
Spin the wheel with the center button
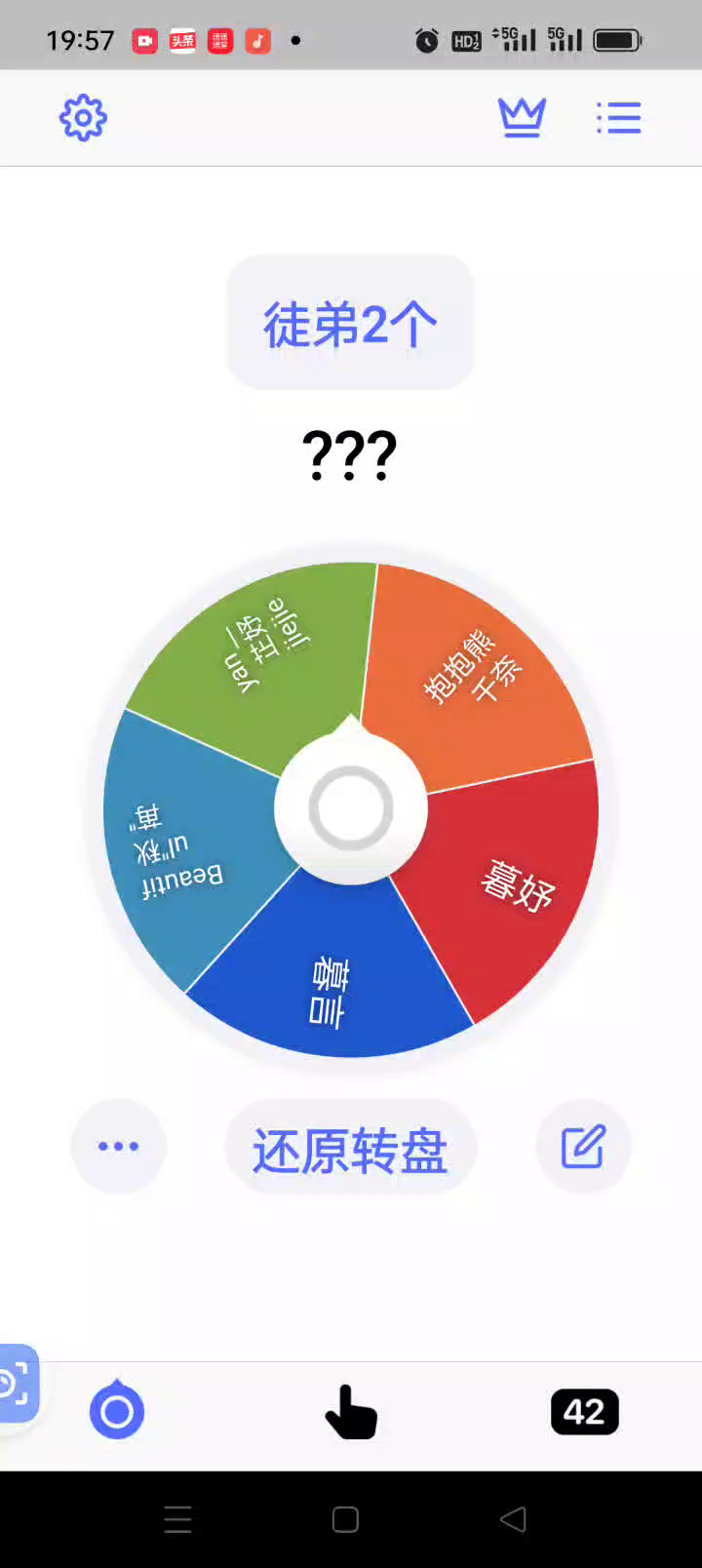click(351, 808)
